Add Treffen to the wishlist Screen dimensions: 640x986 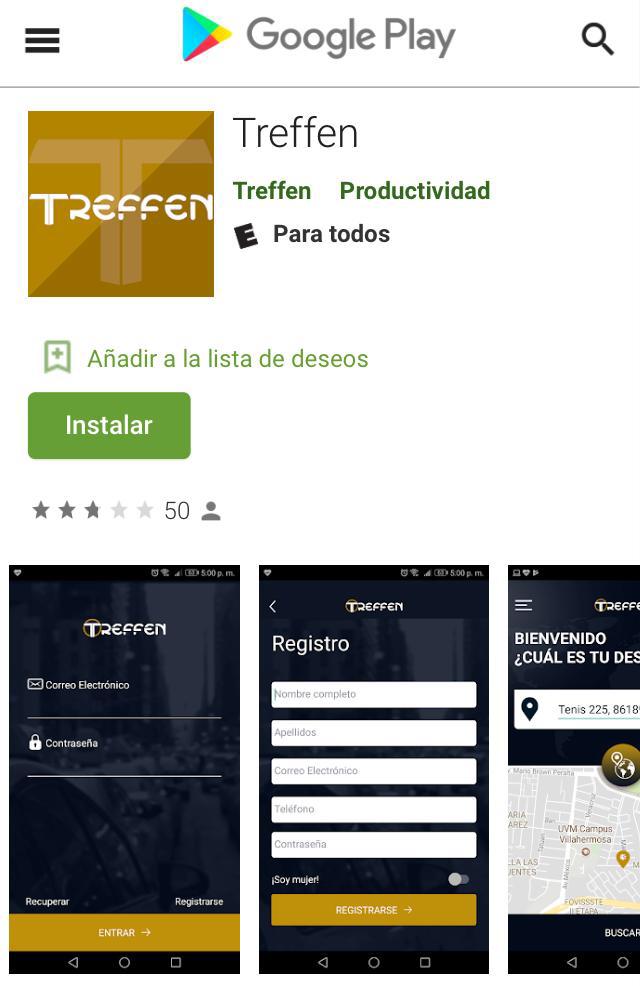pos(207,358)
